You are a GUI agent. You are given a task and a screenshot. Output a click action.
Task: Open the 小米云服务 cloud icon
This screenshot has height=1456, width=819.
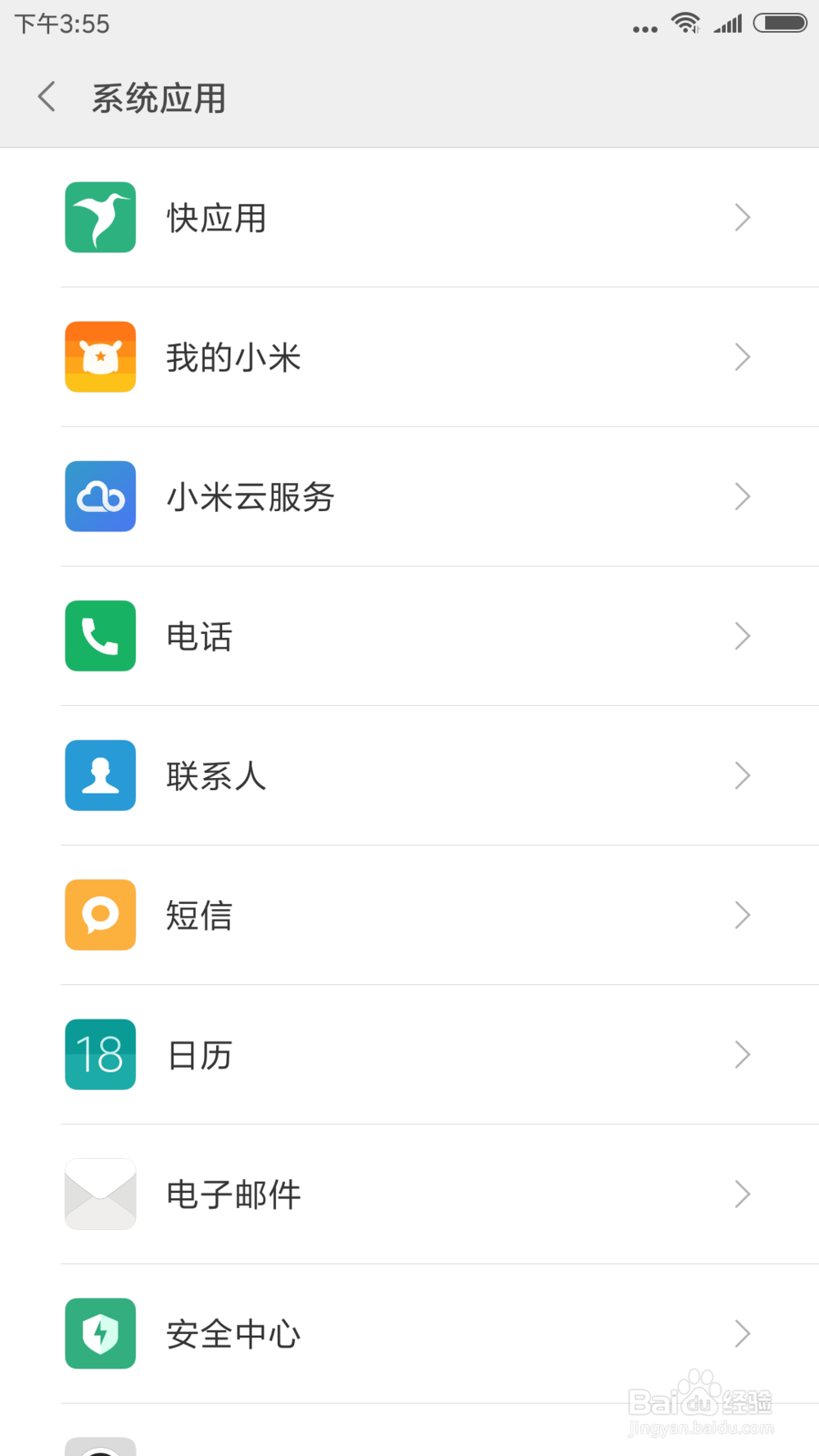pyautogui.click(x=100, y=497)
